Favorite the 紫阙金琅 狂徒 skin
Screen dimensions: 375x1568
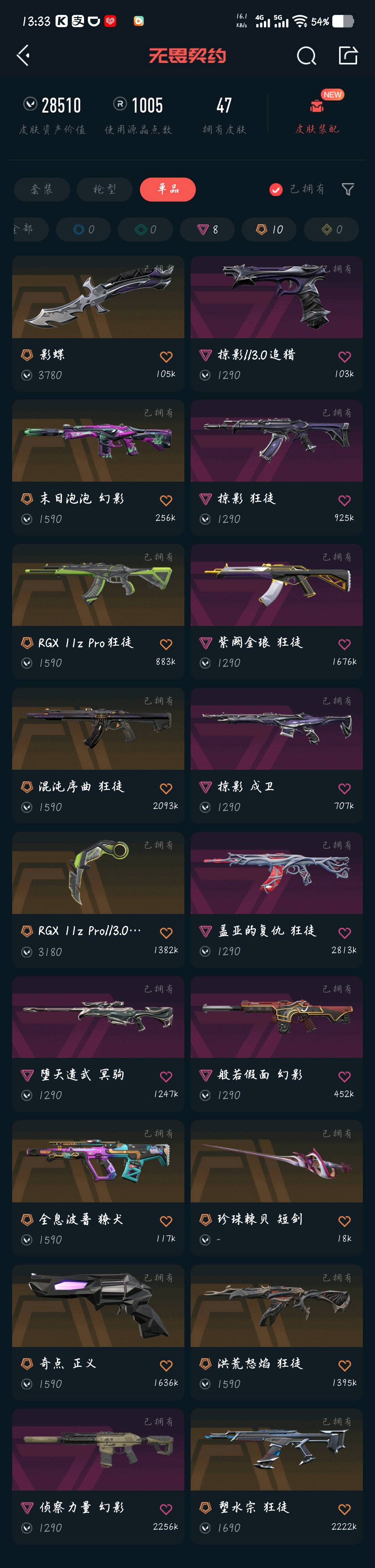(x=344, y=645)
